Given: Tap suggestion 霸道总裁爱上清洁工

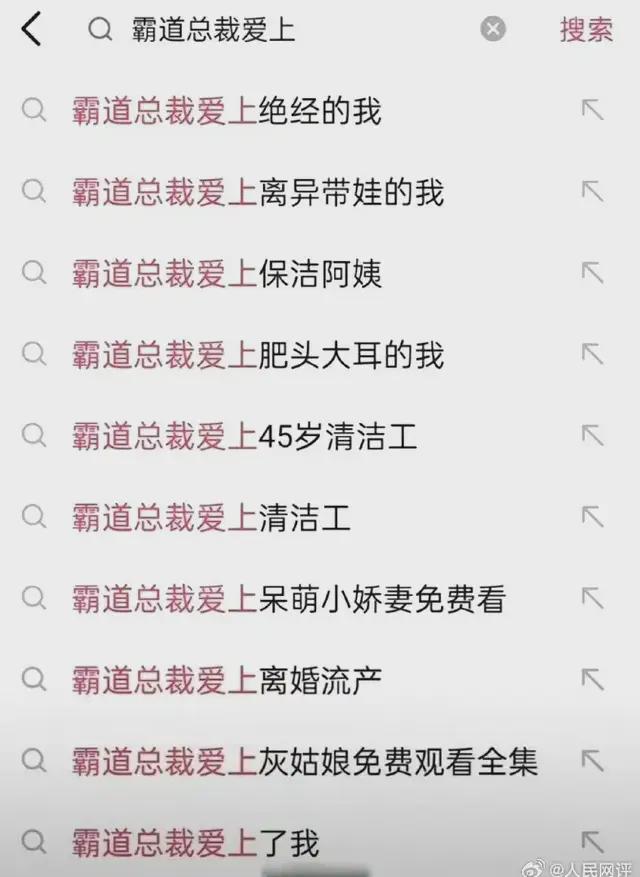Looking at the screenshot, I should pyautogui.click(x=212, y=517).
